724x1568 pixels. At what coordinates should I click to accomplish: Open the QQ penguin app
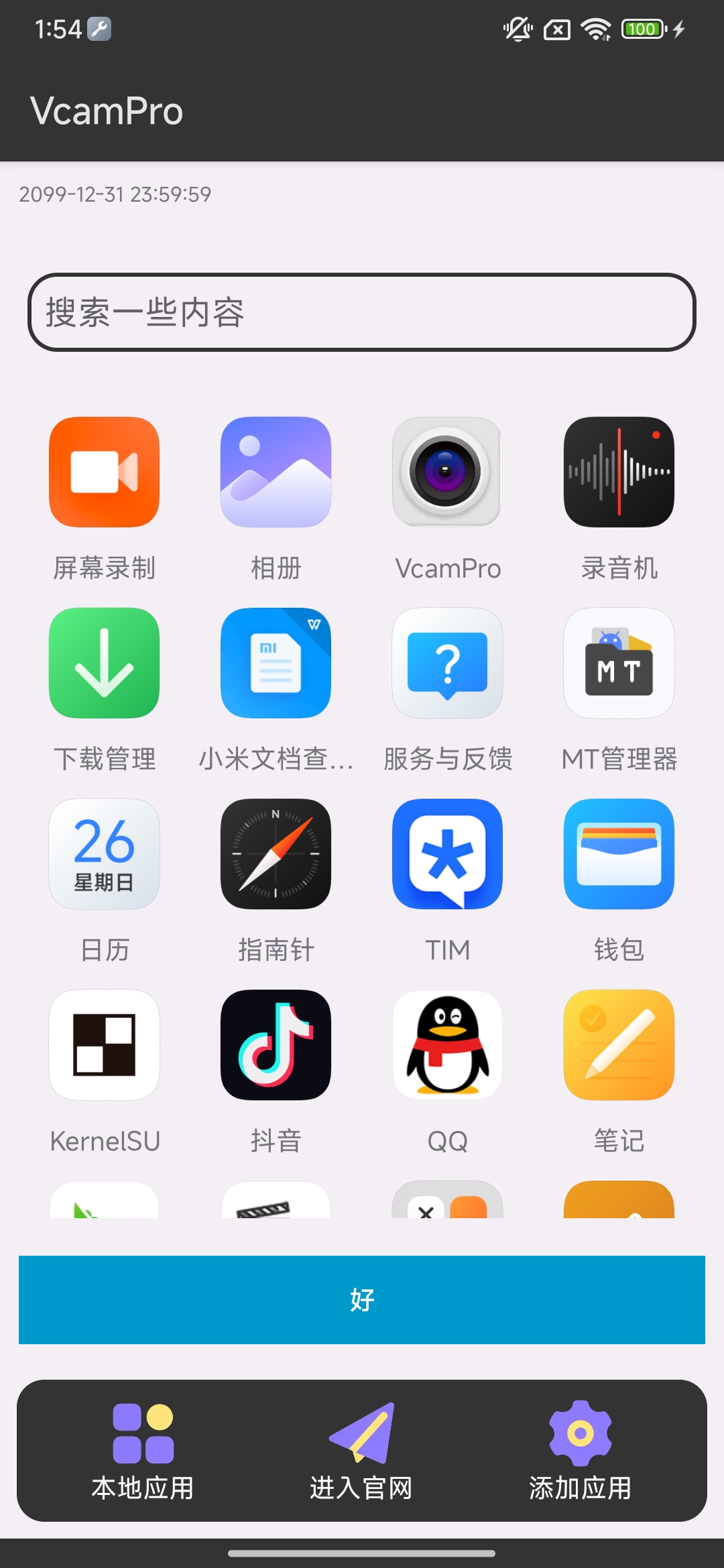tap(447, 1045)
